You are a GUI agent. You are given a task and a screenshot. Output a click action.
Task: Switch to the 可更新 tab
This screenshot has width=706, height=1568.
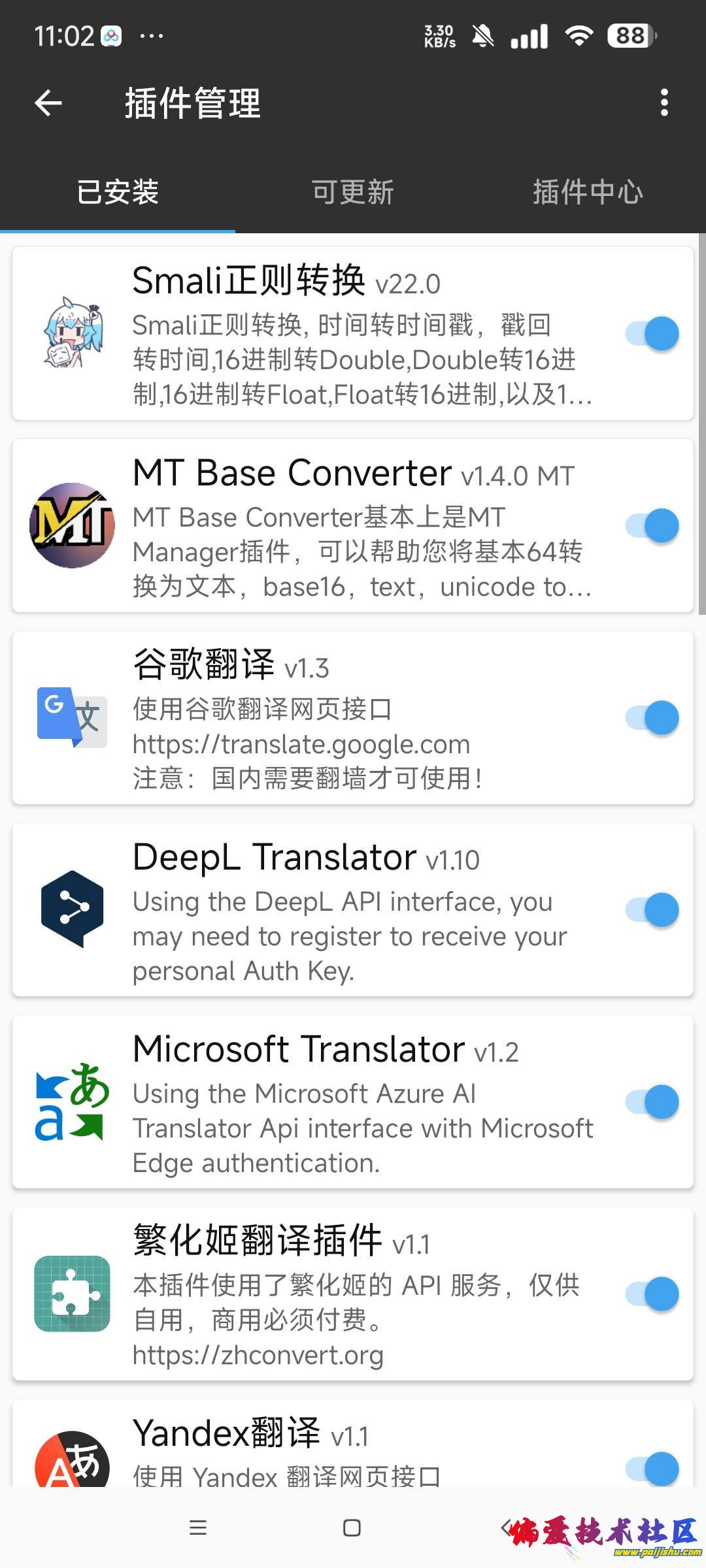click(x=353, y=192)
